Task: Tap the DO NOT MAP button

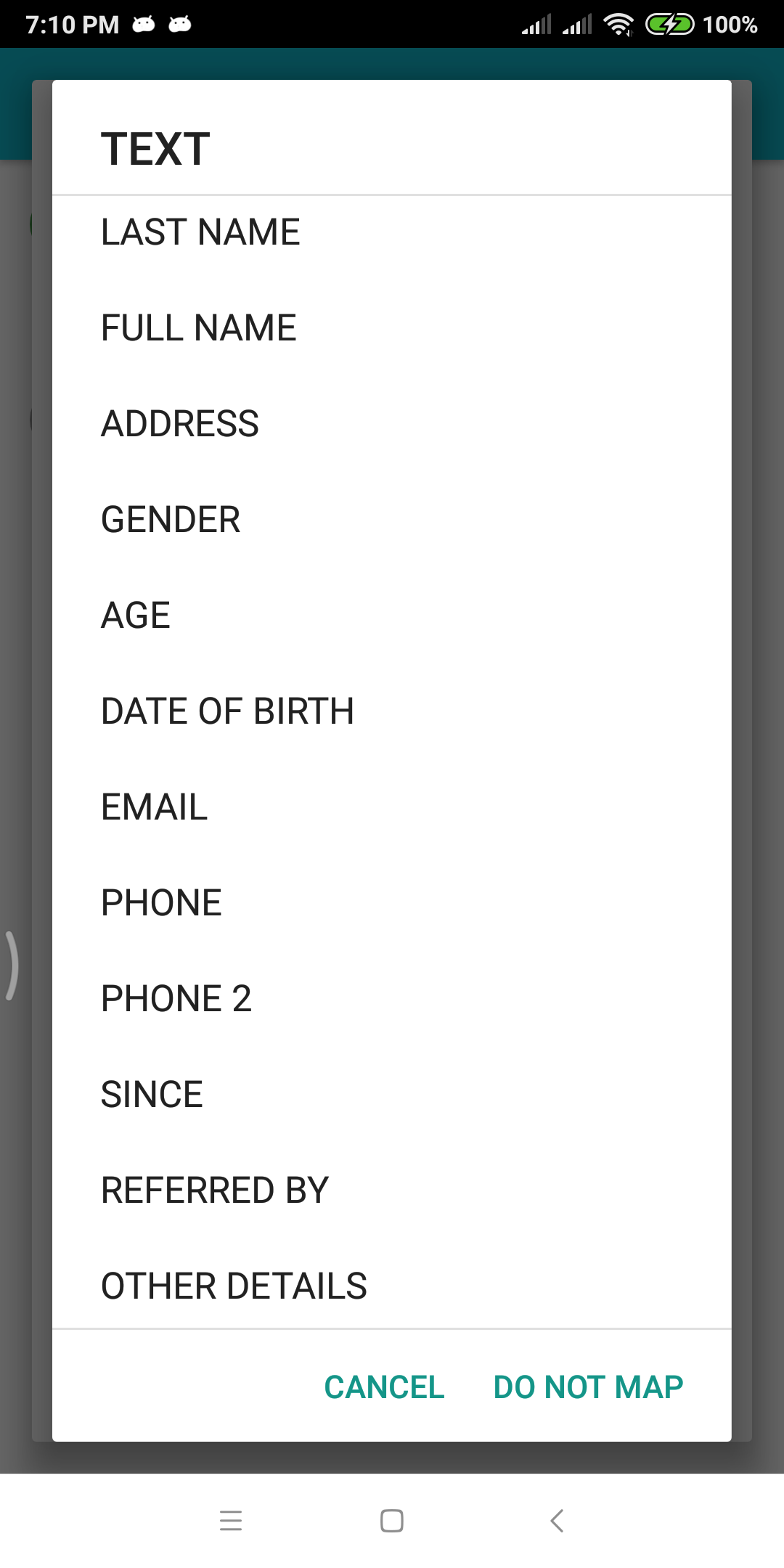Action: click(588, 1387)
